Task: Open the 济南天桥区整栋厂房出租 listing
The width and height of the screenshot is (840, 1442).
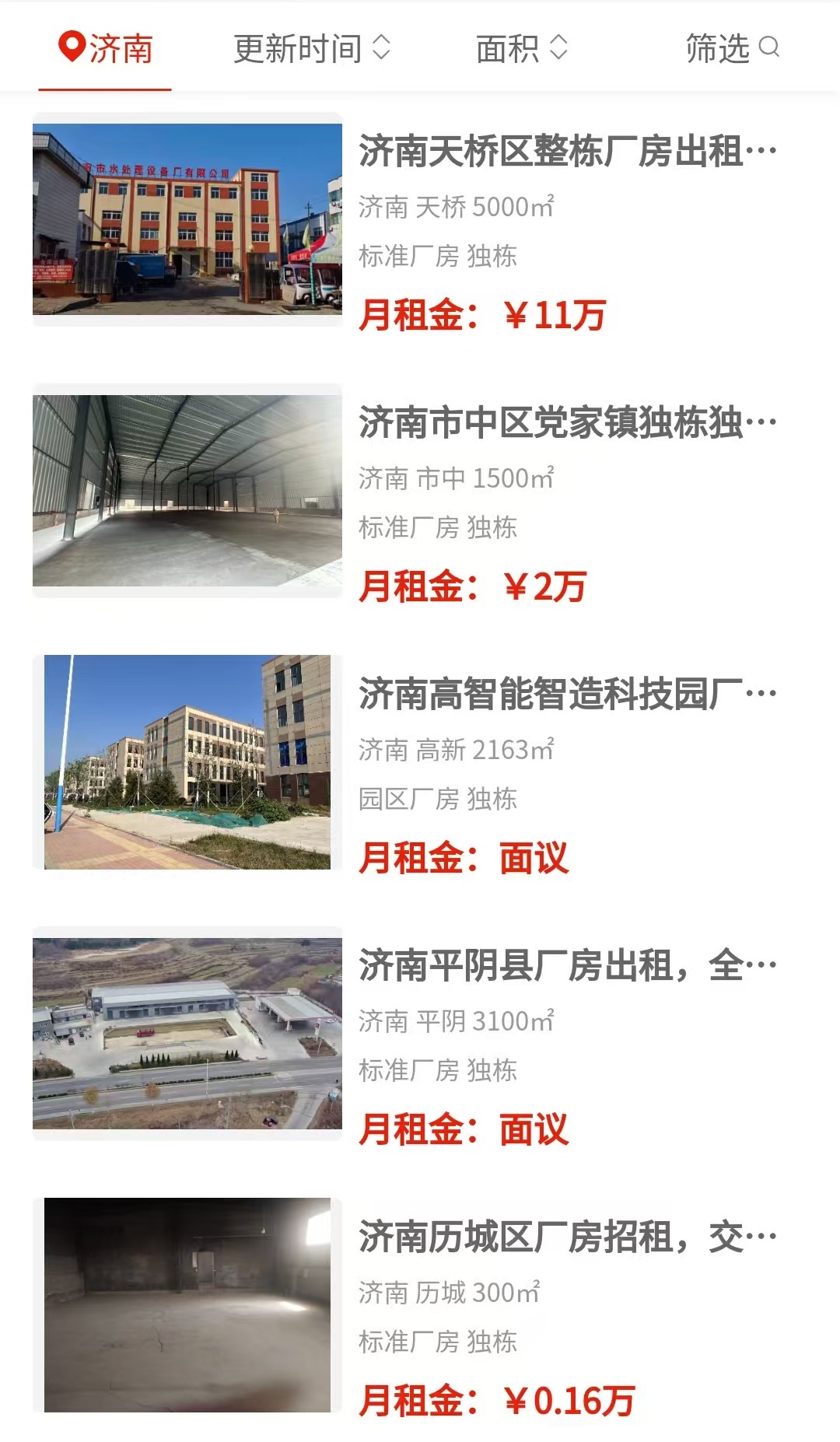Action: pyautogui.click(x=566, y=151)
